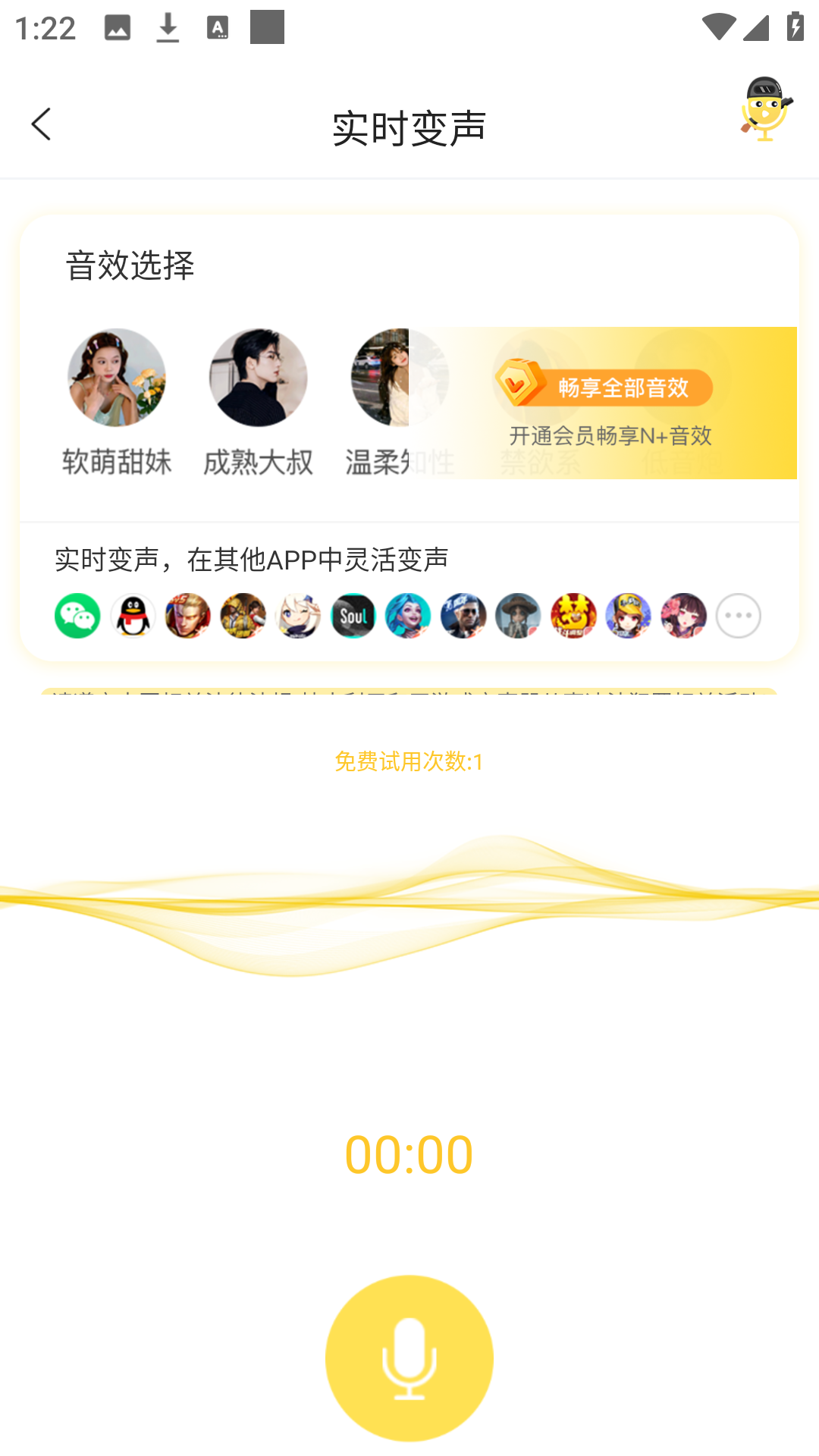Select the QQ app icon

133,616
